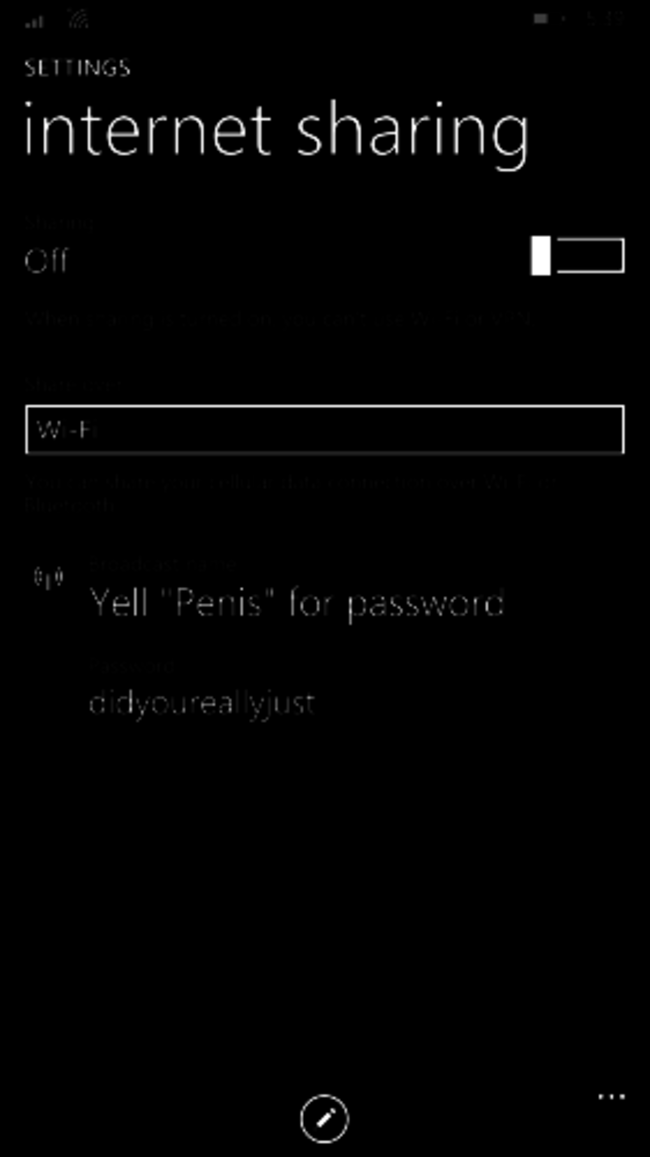
Task: Tap the edit pencil button
Action: pos(324,1117)
